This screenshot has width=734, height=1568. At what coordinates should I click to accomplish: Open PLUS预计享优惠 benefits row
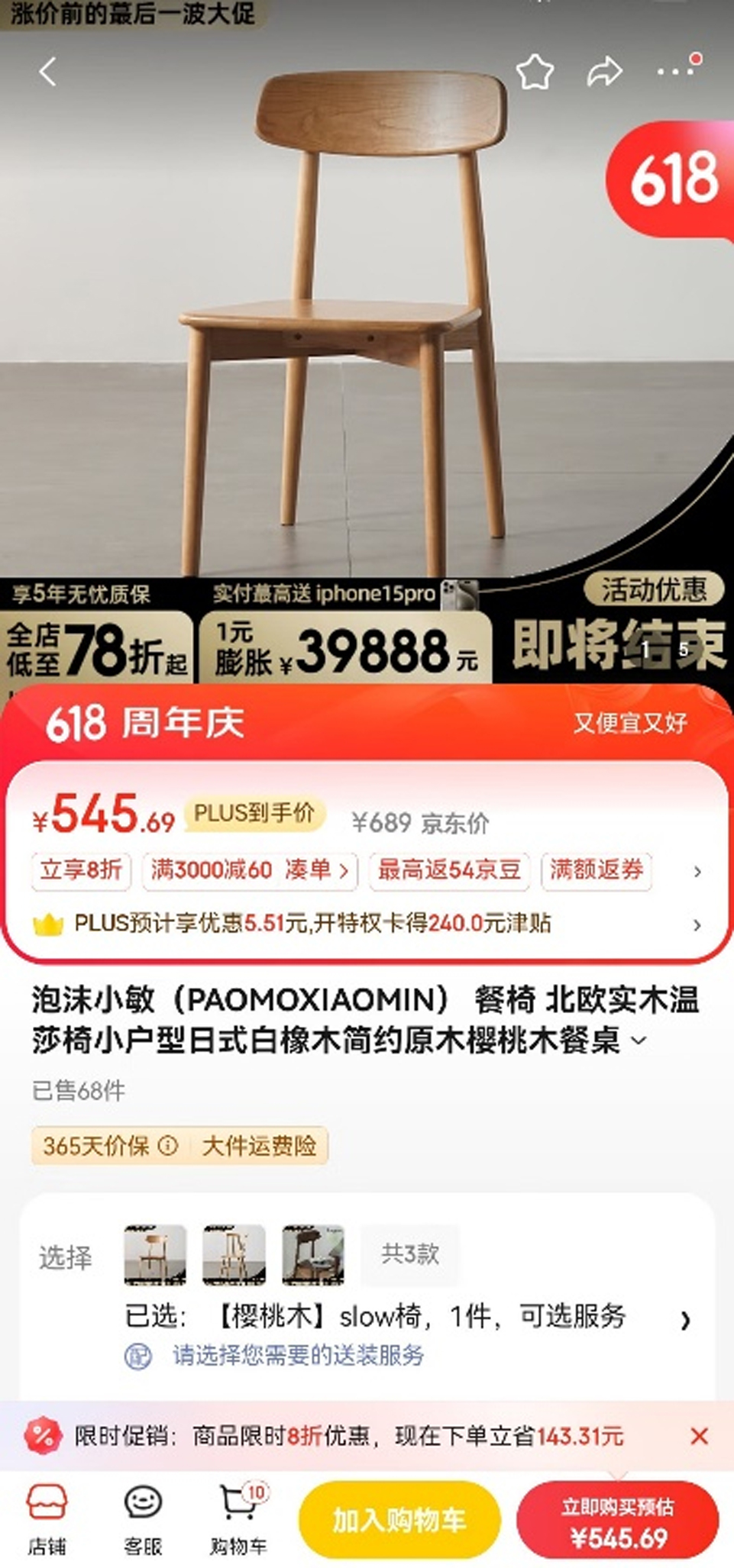[x=367, y=924]
